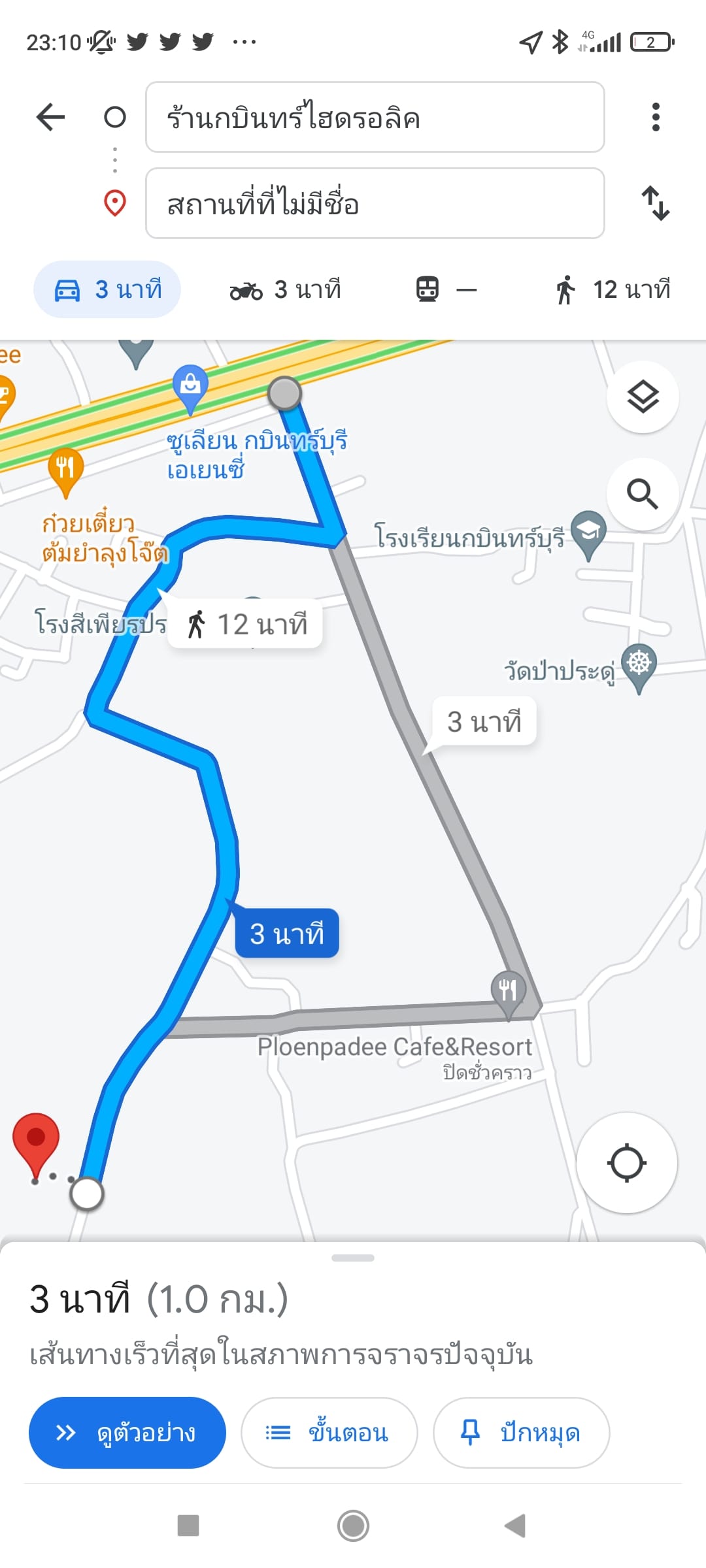Select the alternate gray 3 นาที route label
This screenshot has height=1568, width=706.
point(484,722)
